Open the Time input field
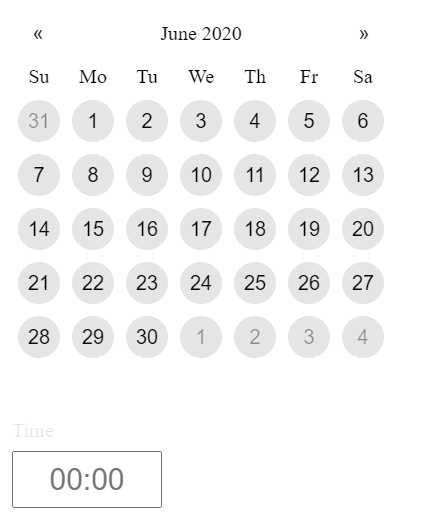Screen dimensions: 425x521 pos(87,479)
